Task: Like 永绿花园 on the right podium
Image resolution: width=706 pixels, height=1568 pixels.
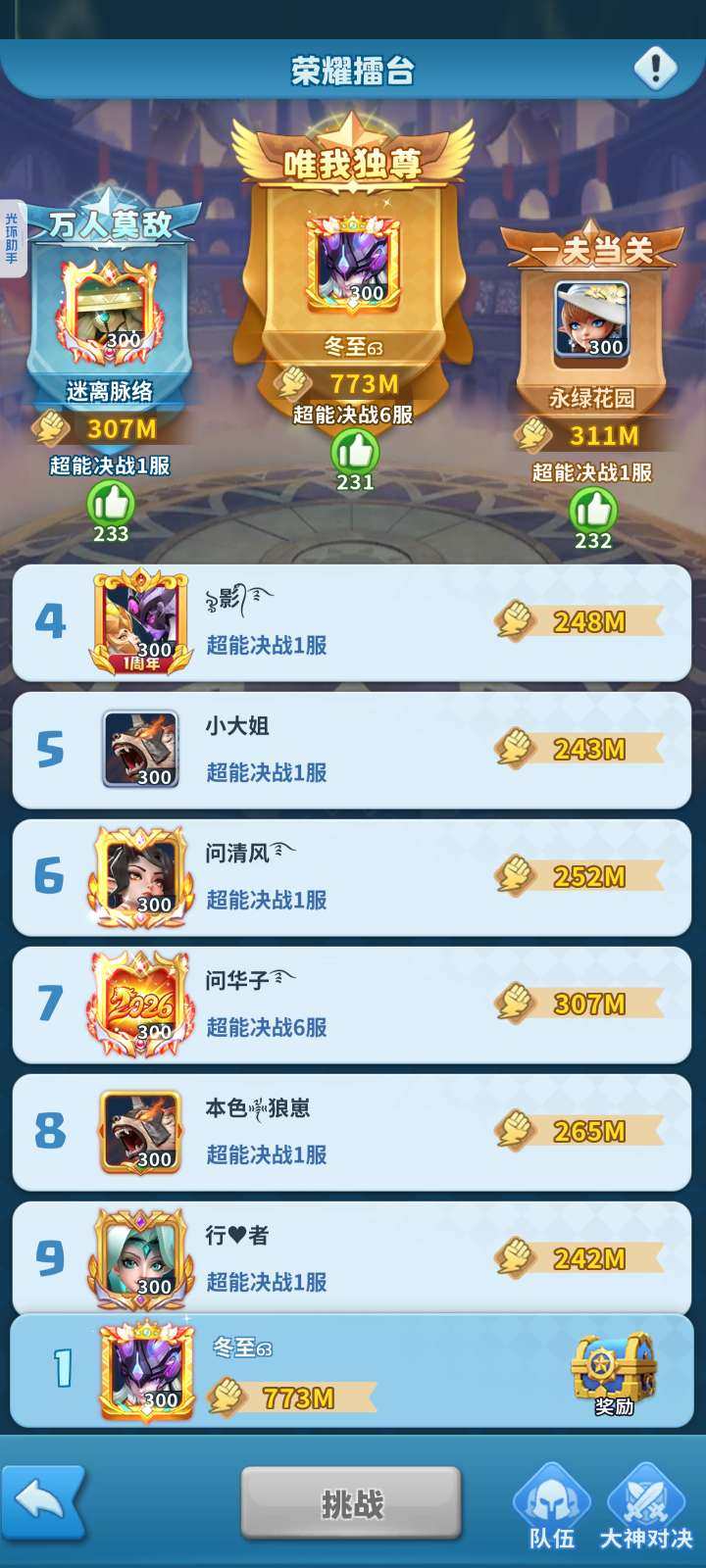Action: click(x=590, y=510)
